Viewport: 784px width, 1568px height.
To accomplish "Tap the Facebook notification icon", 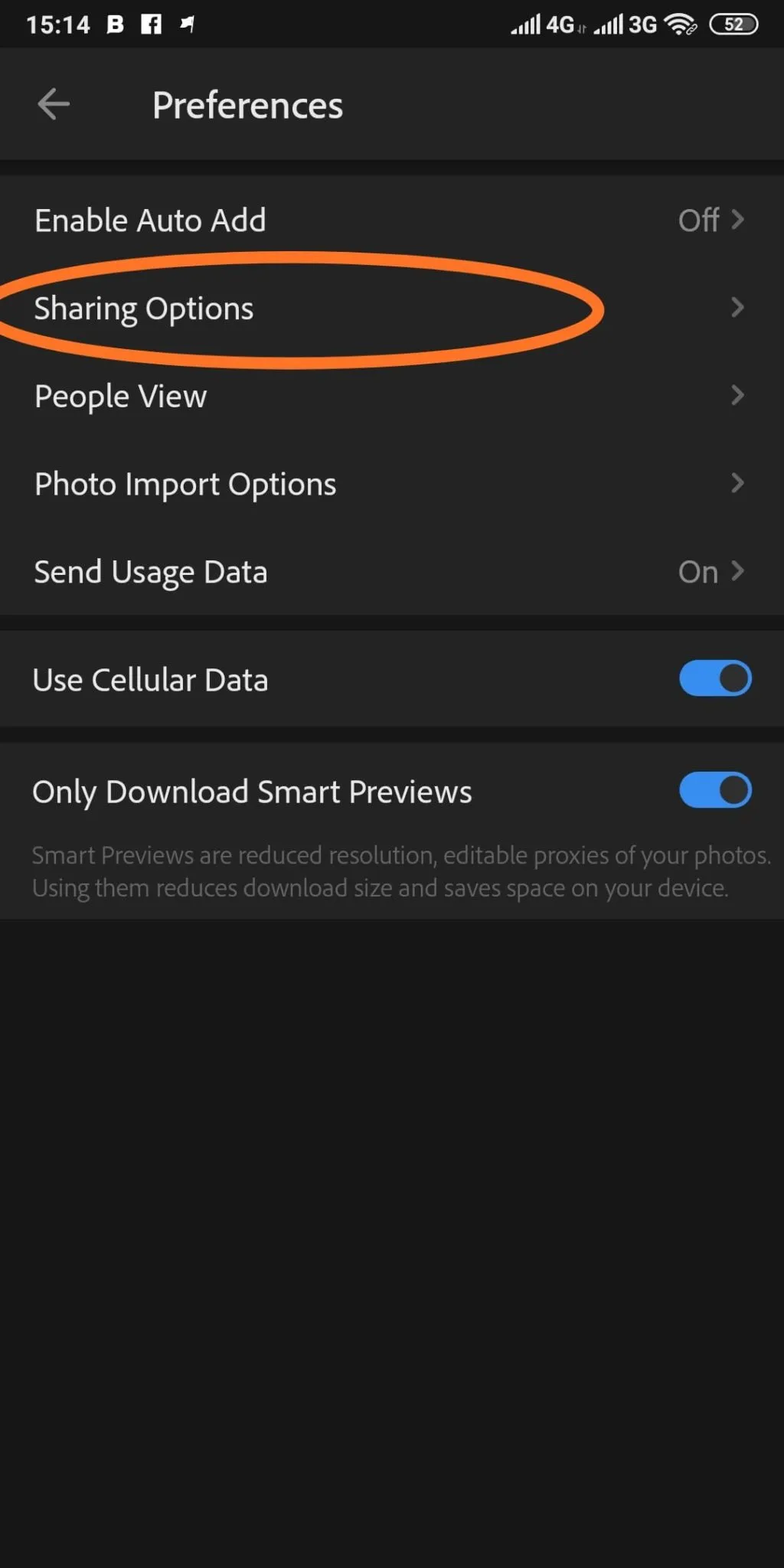I will tap(150, 24).
